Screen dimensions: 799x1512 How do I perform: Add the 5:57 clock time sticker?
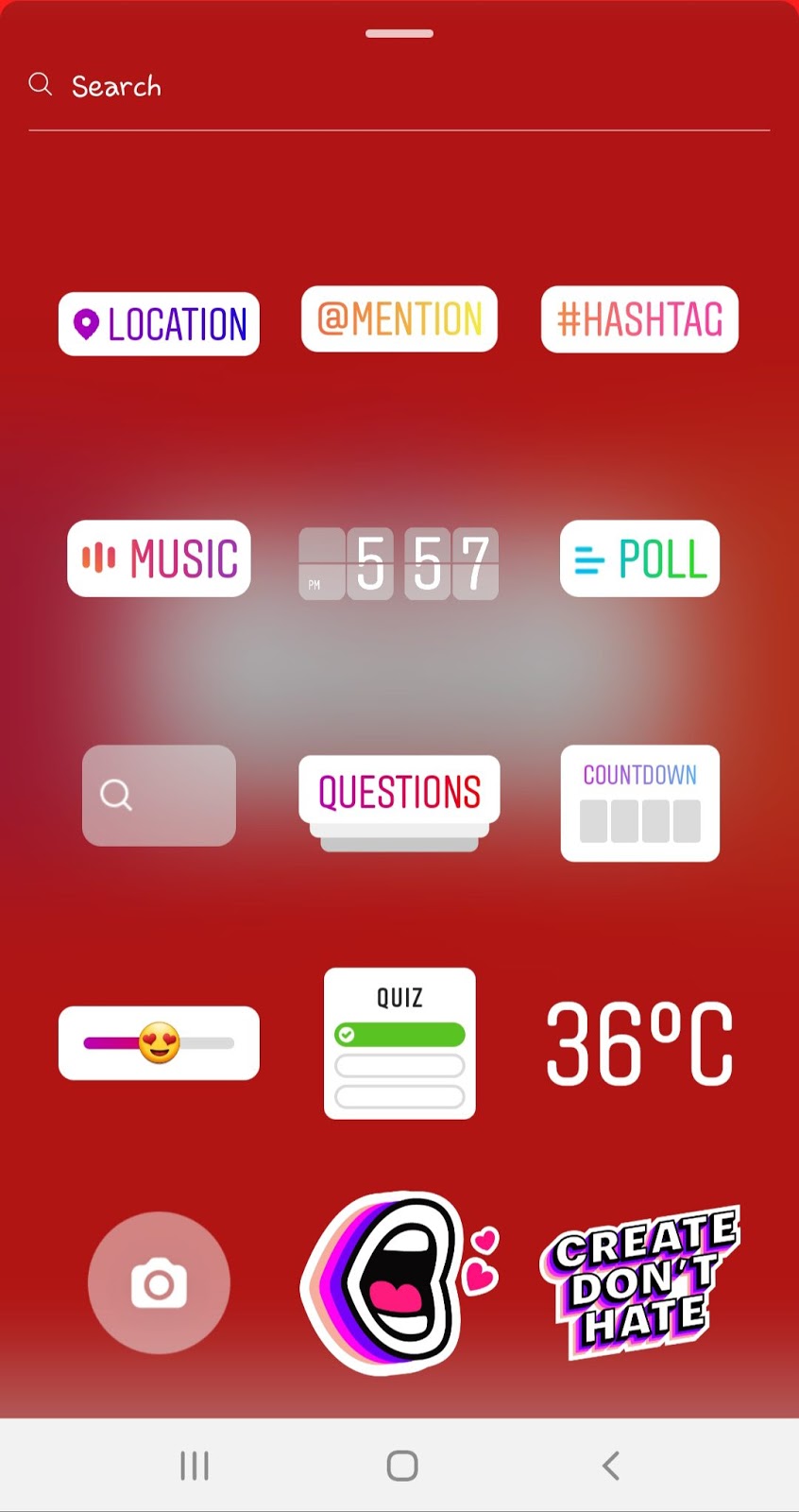pos(399,563)
